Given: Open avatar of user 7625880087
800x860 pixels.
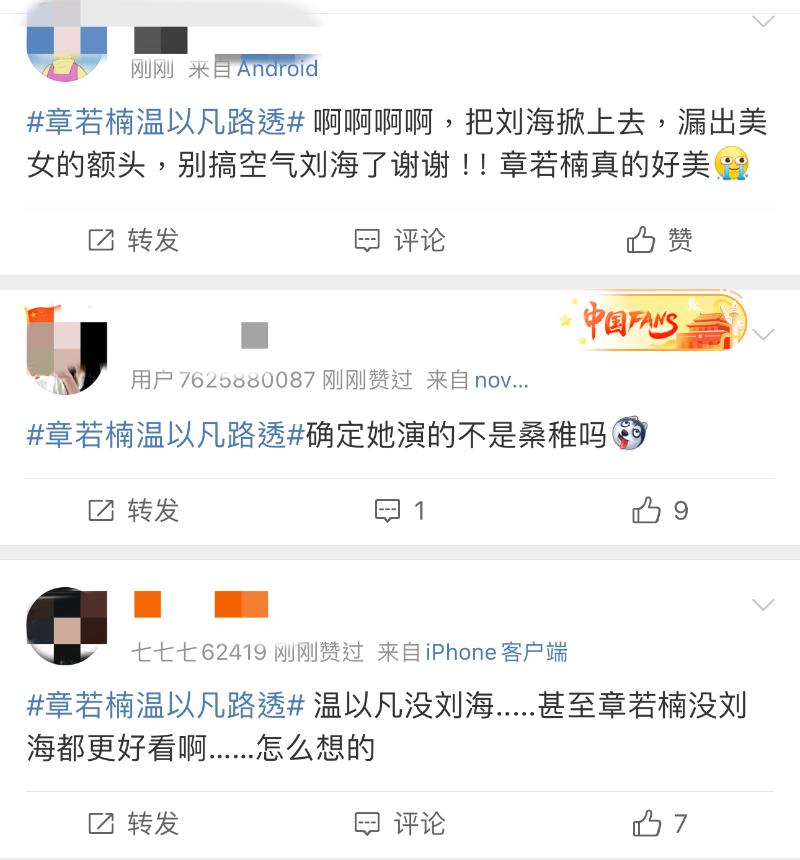Looking at the screenshot, I should [65, 352].
